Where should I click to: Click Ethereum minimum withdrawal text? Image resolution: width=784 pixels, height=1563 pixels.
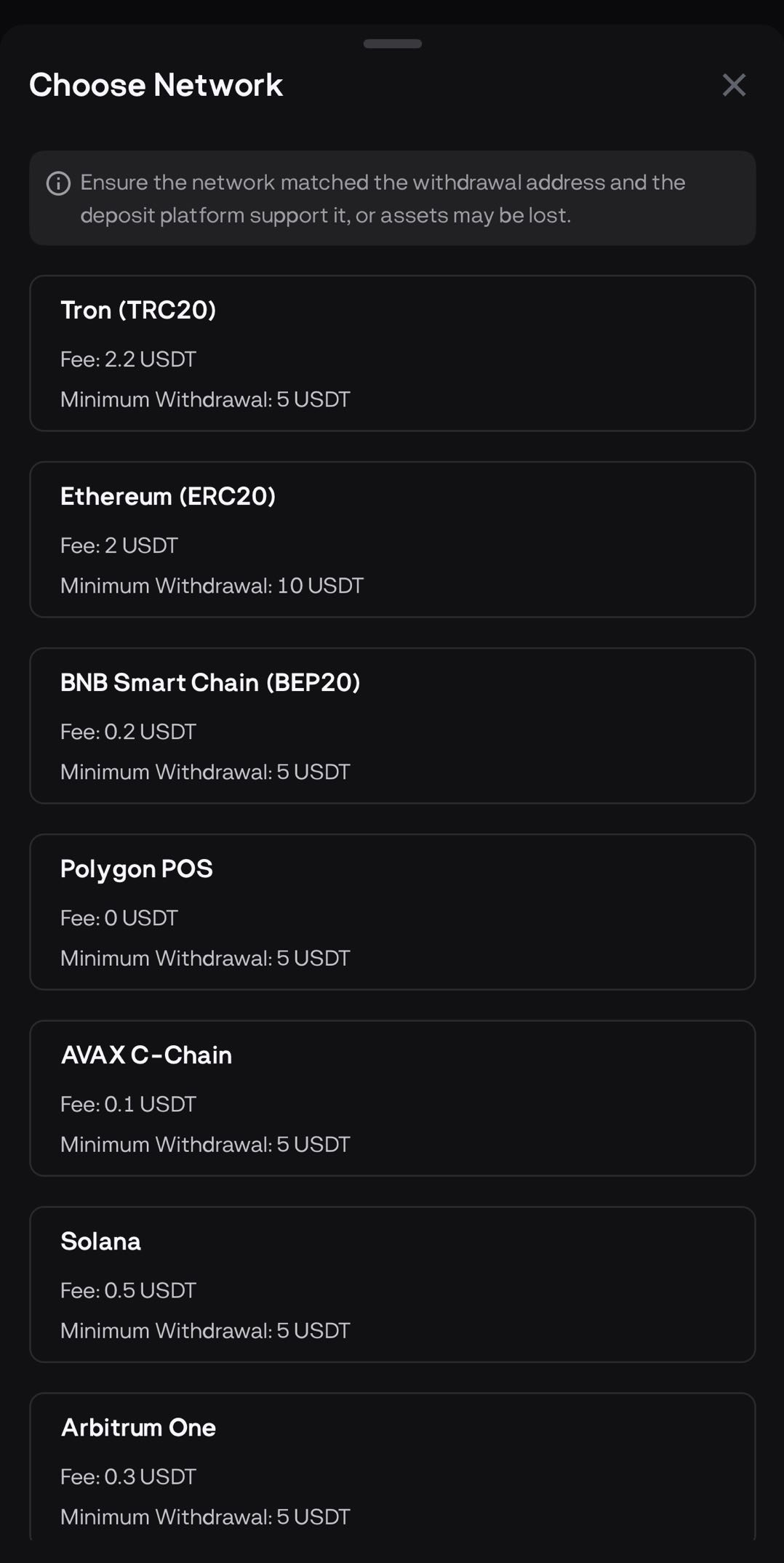(x=212, y=585)
